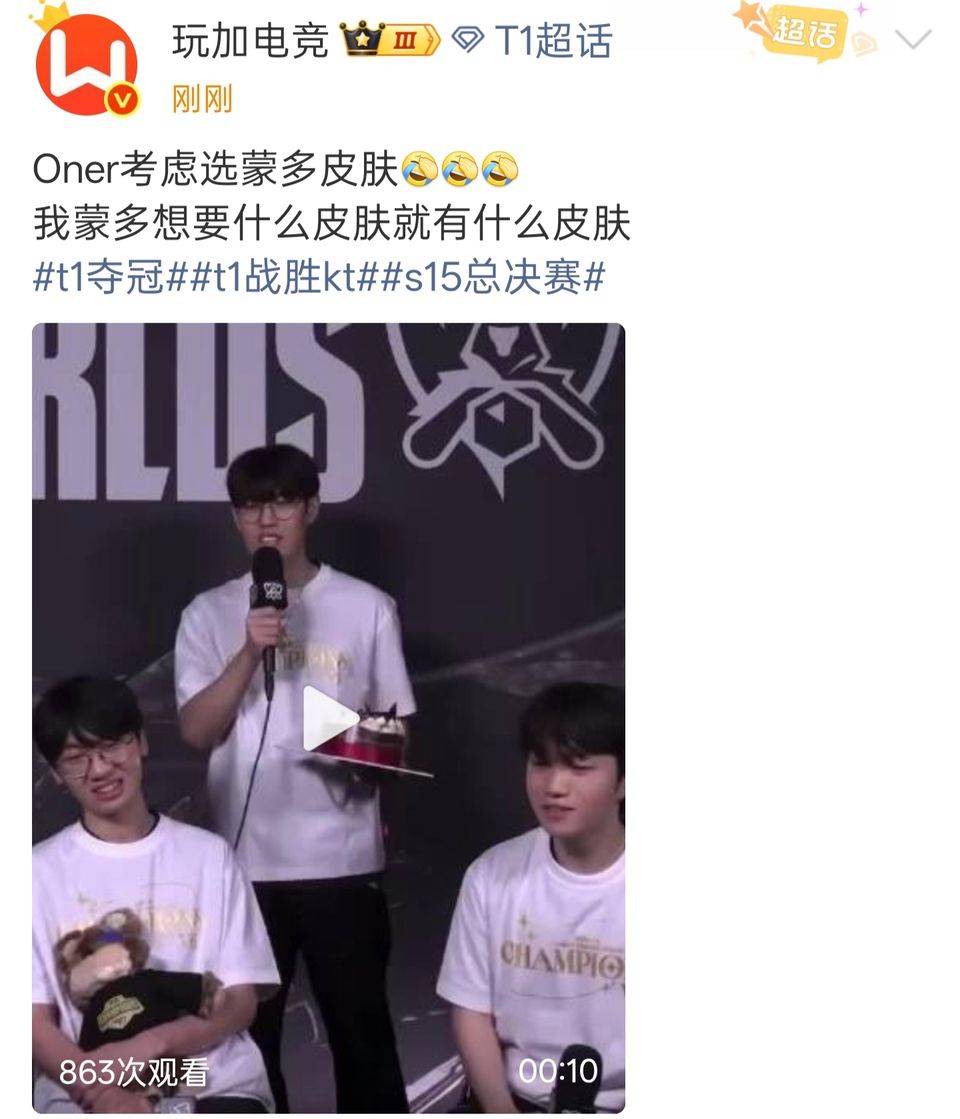Open the 玩加电竞 username link

coord(250,41)
